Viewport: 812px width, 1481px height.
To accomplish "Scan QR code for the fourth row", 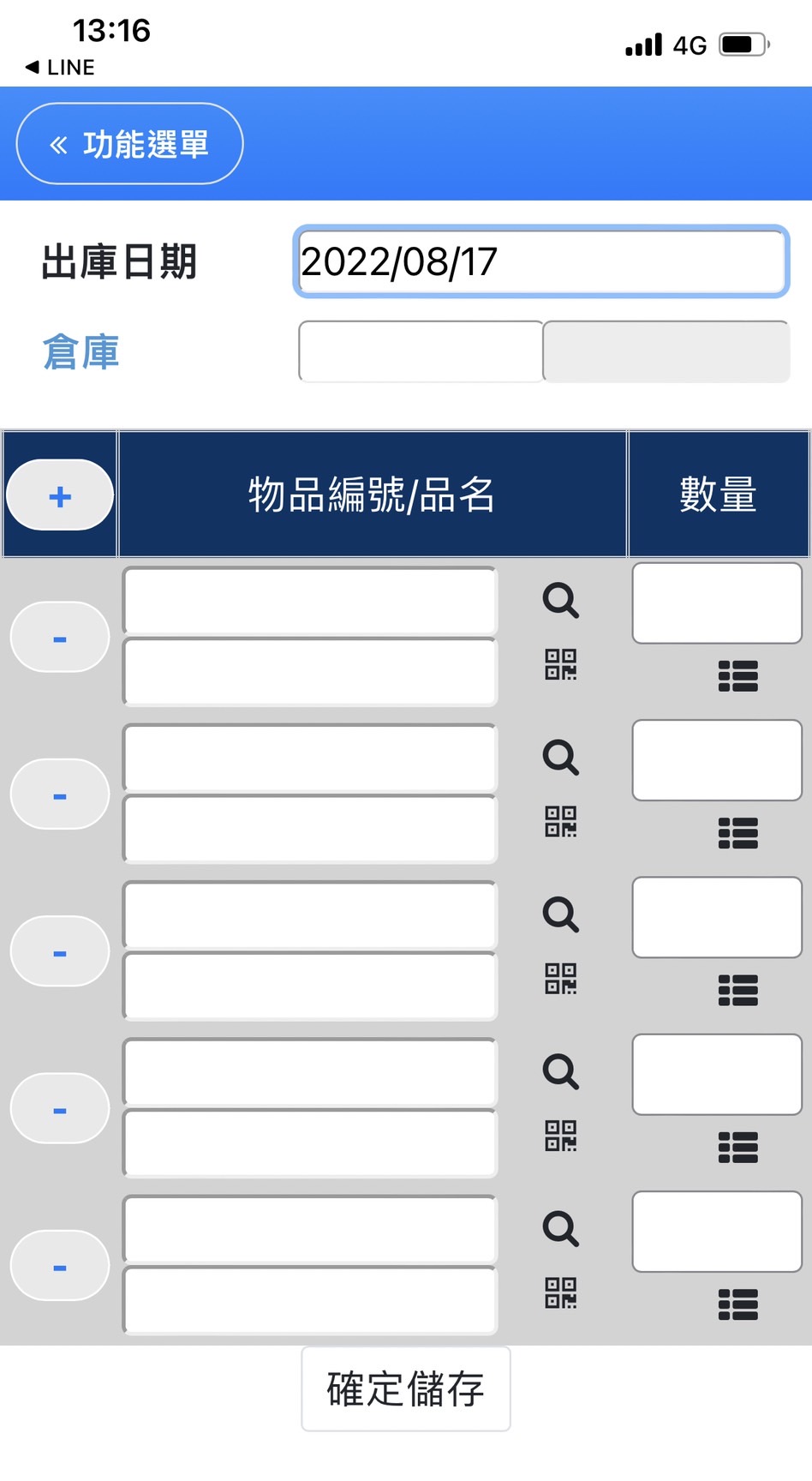I will coord(561,1136).
